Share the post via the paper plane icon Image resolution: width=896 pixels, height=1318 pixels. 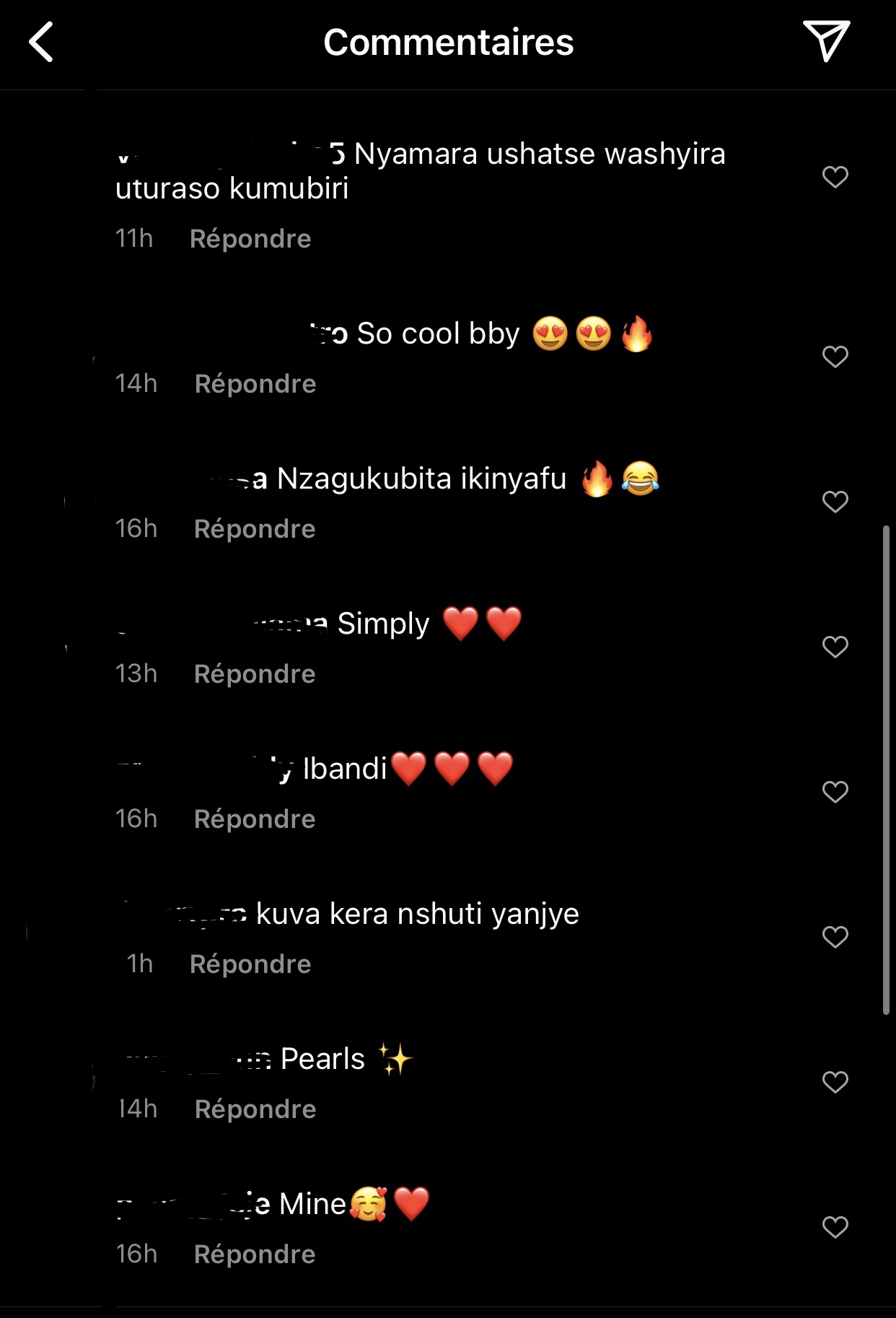[826, 40]
